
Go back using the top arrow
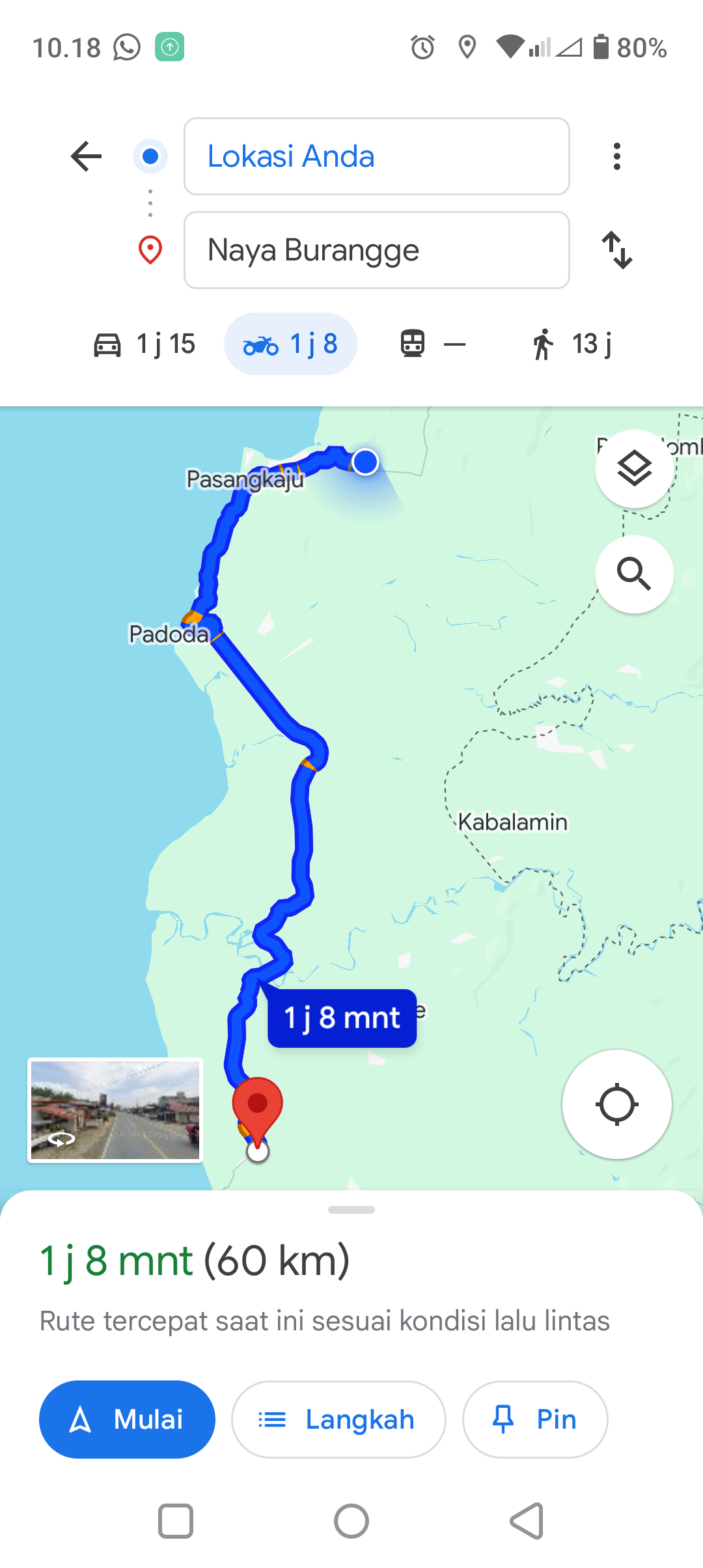point(87,156)
